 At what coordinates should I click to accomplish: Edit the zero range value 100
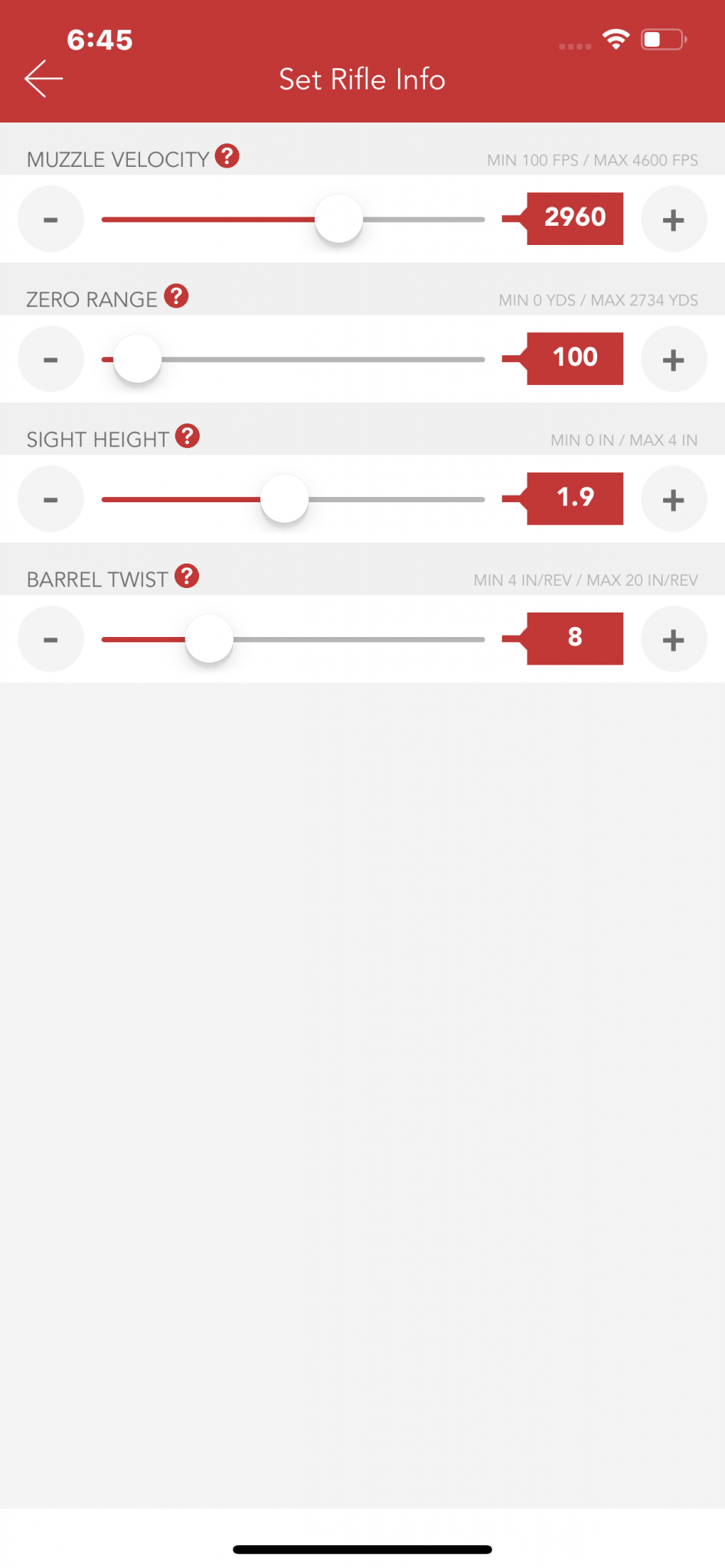click(x=575, y=358)
